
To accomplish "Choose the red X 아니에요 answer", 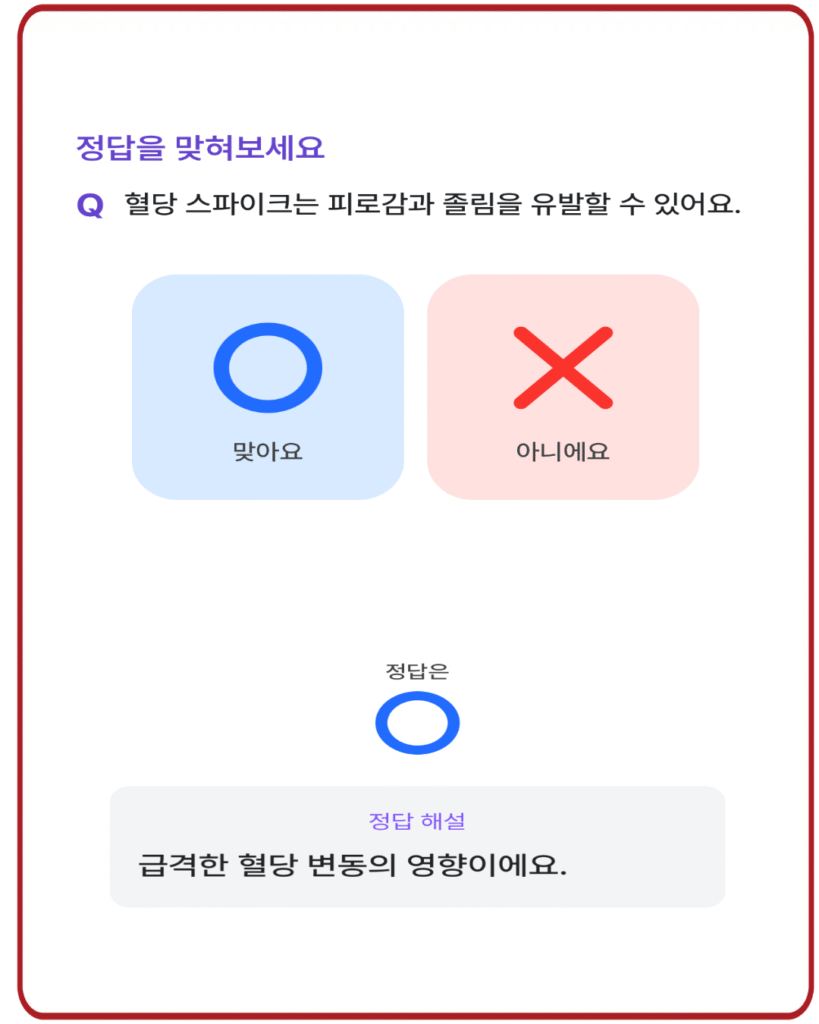I will (x=562, y=386).
